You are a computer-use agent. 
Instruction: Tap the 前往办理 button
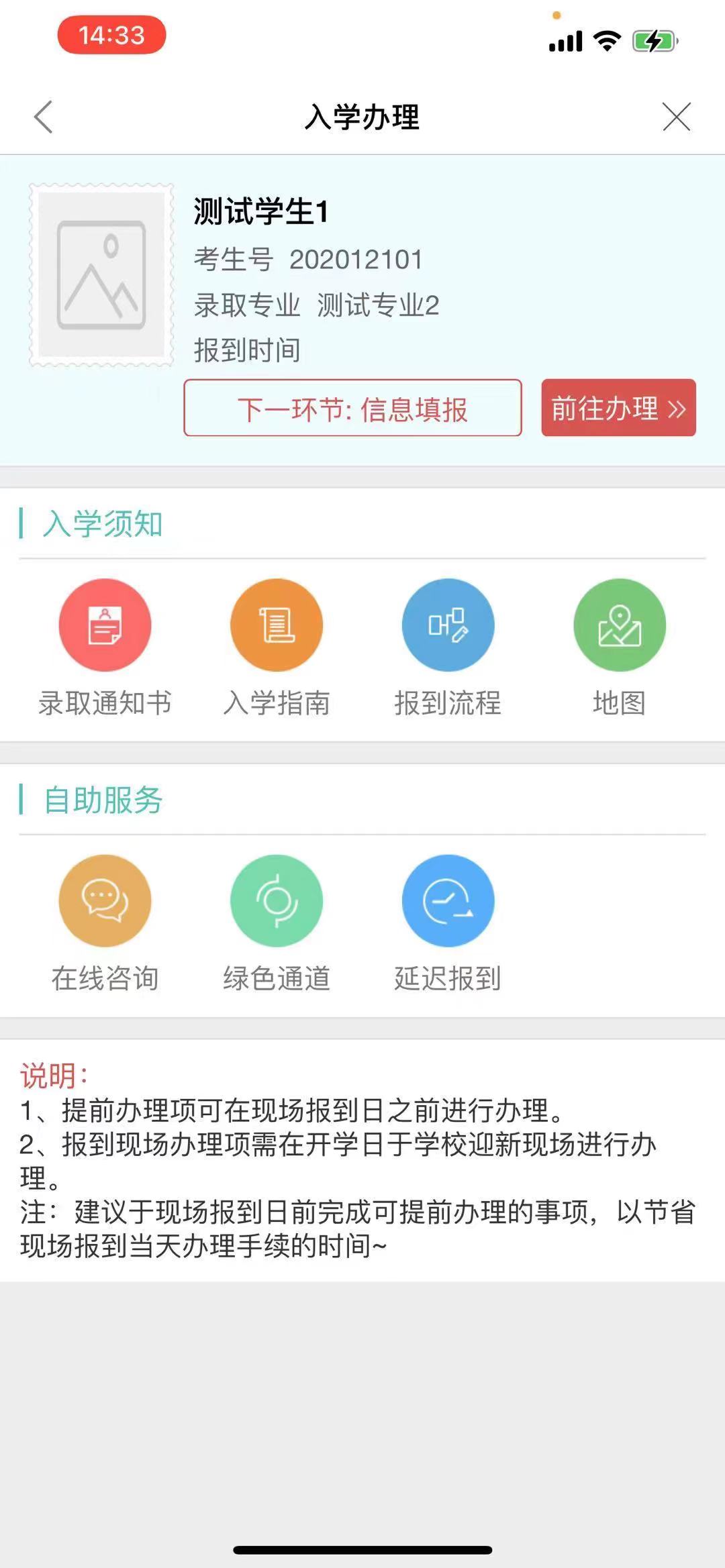click(x=618, y=408)
